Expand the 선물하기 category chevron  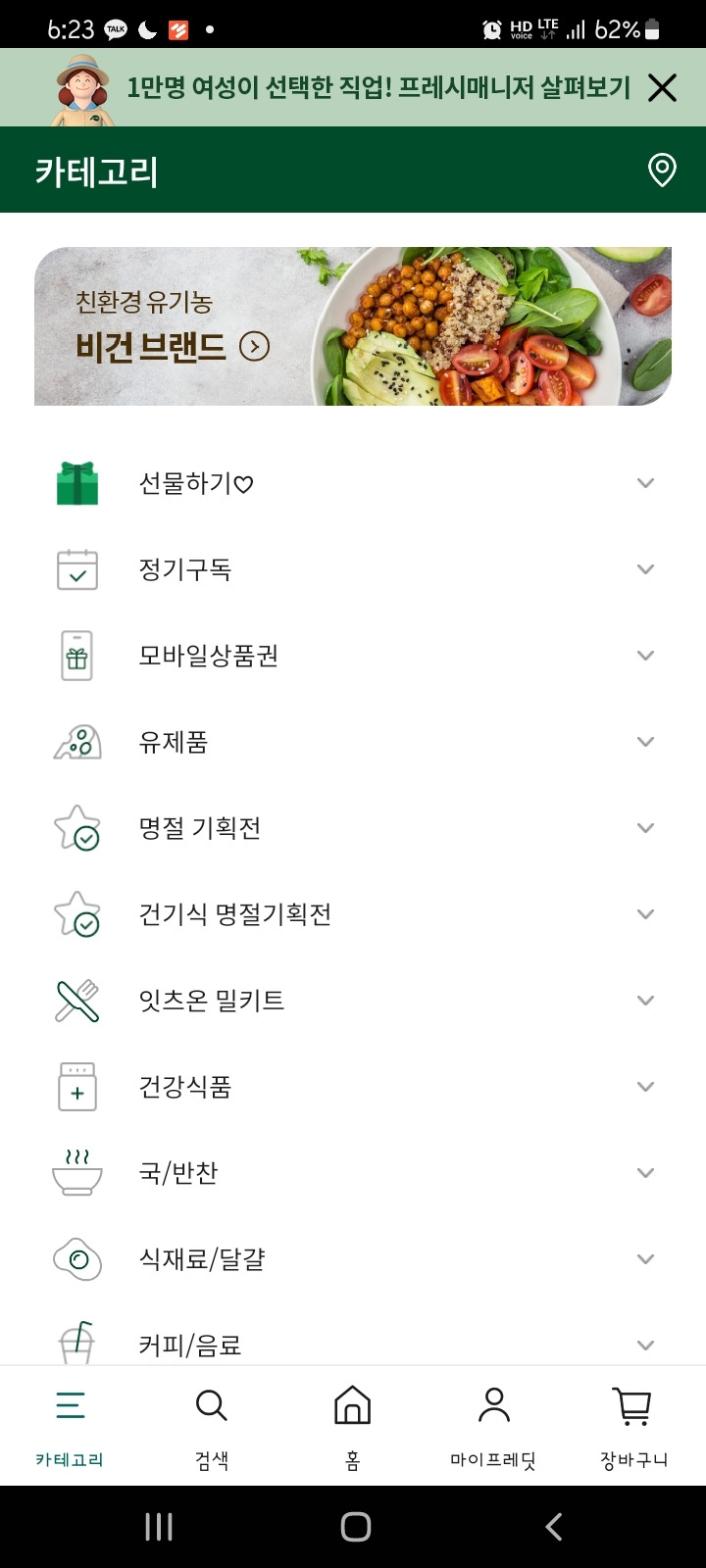coord(645,482)
